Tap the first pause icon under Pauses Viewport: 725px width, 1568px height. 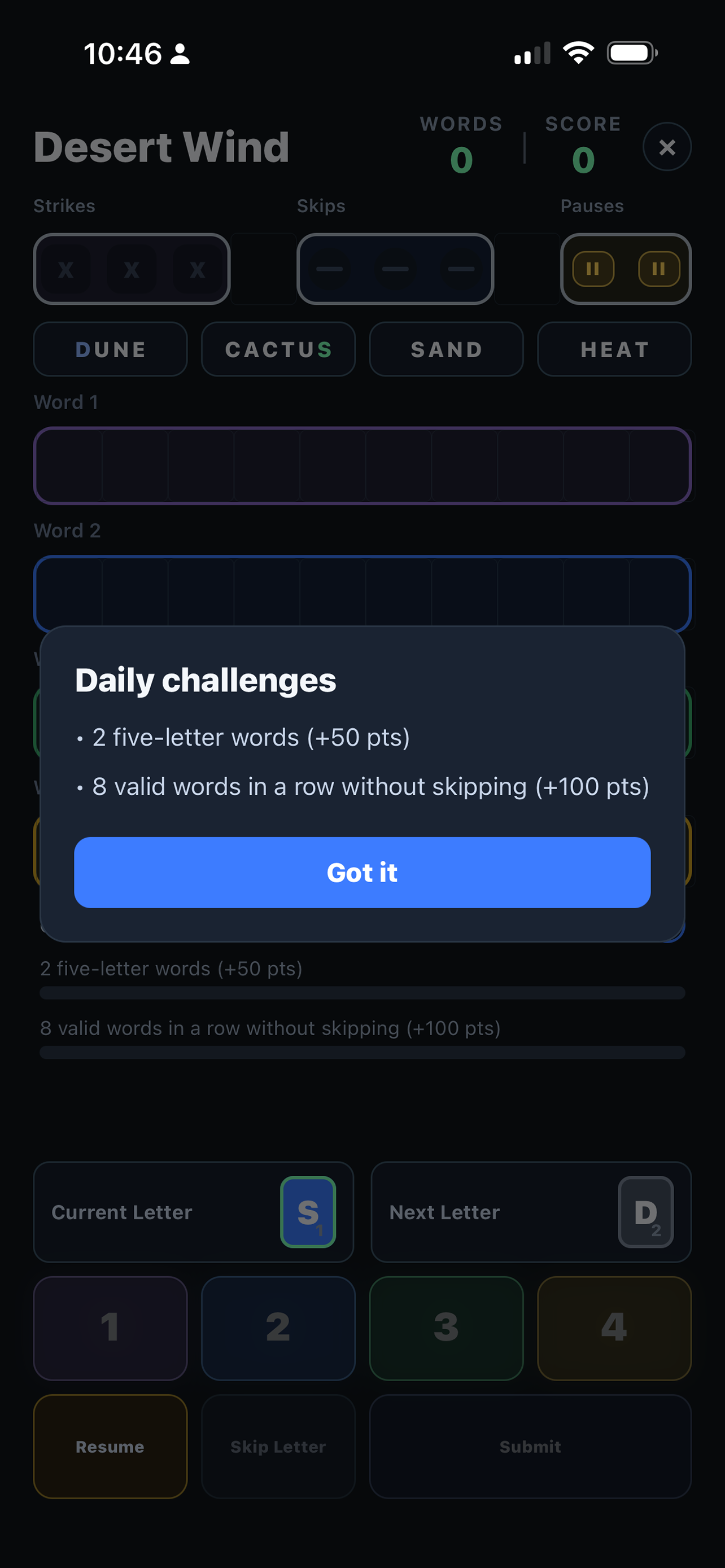point(592,269)
